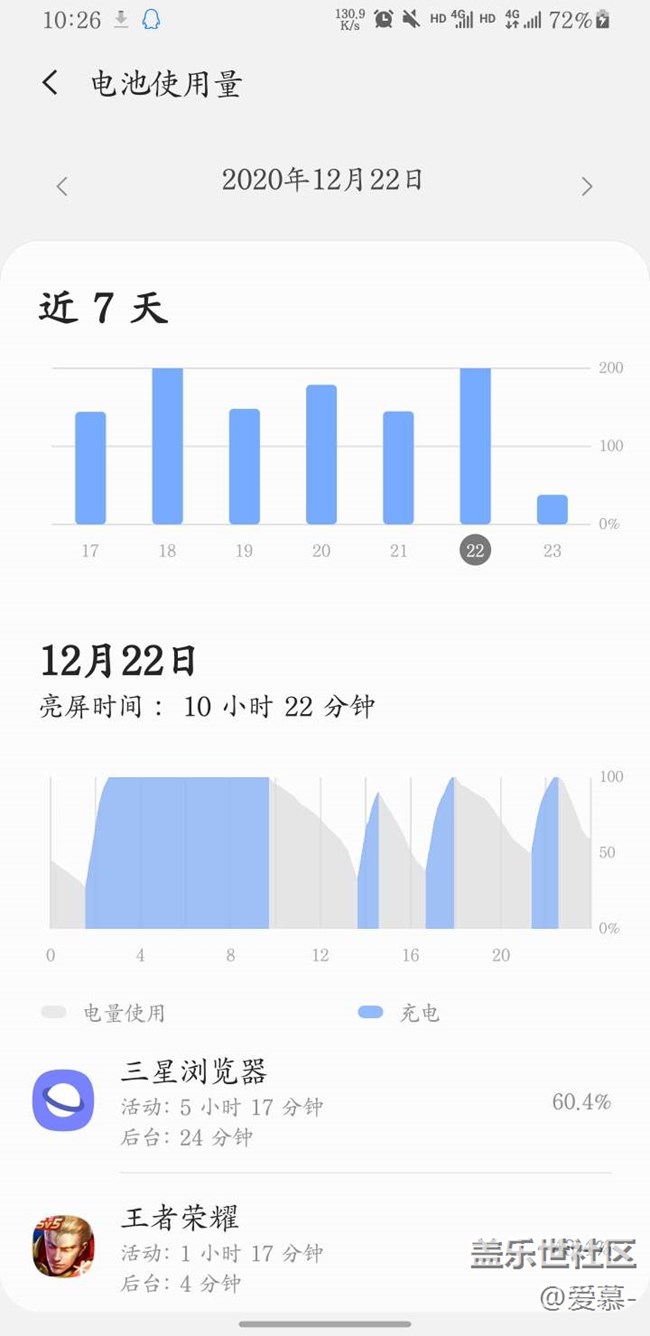The height and width of the screenshot is (1336, 650).
Task: Open 三星浏览器 battery usage details
Action: pos(320,1103)
